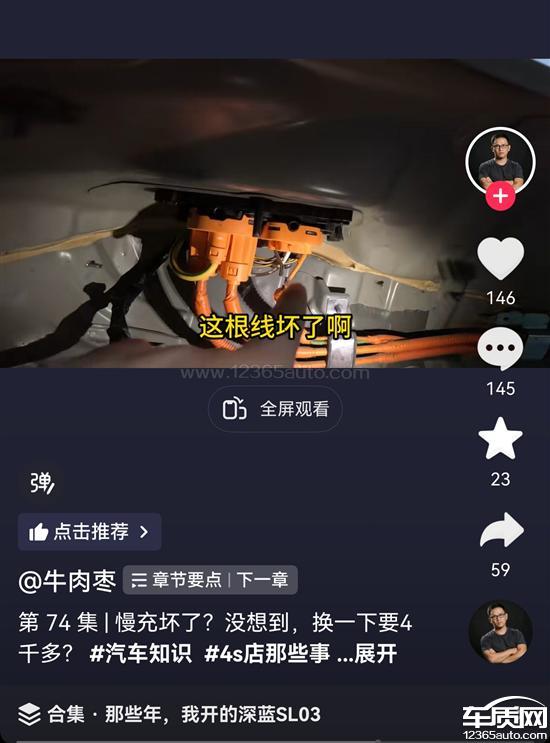Toggle the 弹 danmaku button
The image size is (550, 743).
42,483
